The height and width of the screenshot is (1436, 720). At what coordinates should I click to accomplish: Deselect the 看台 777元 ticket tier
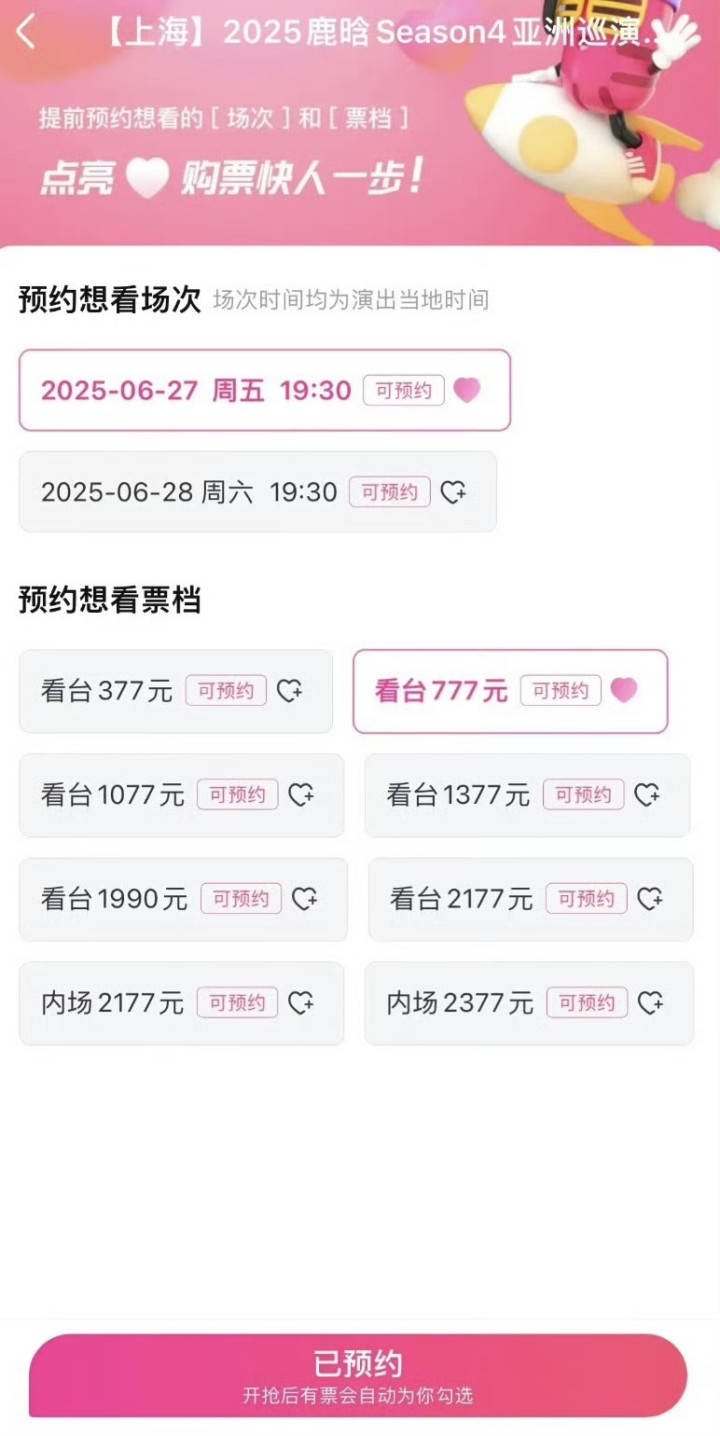click(x=510, y=691)
